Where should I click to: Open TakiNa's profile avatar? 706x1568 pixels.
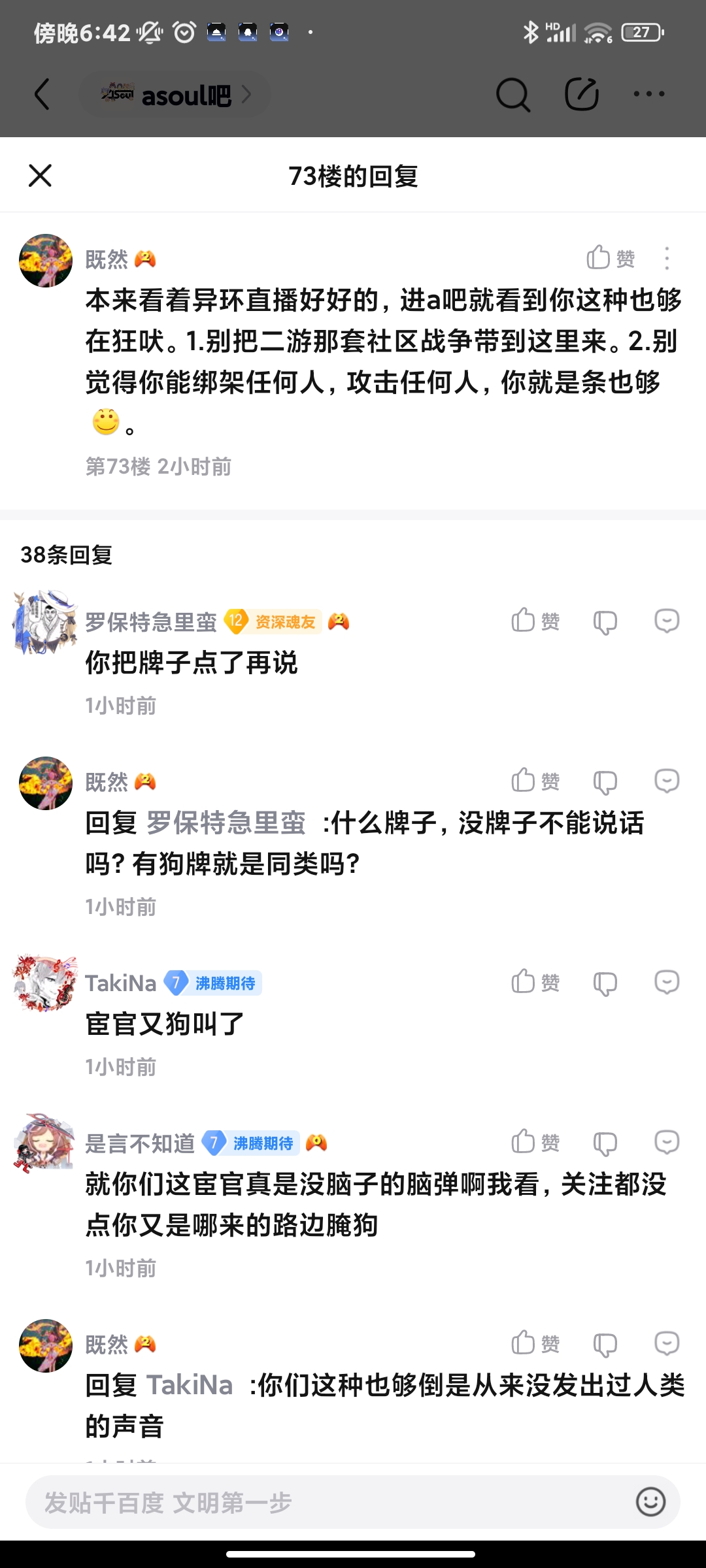45,983
